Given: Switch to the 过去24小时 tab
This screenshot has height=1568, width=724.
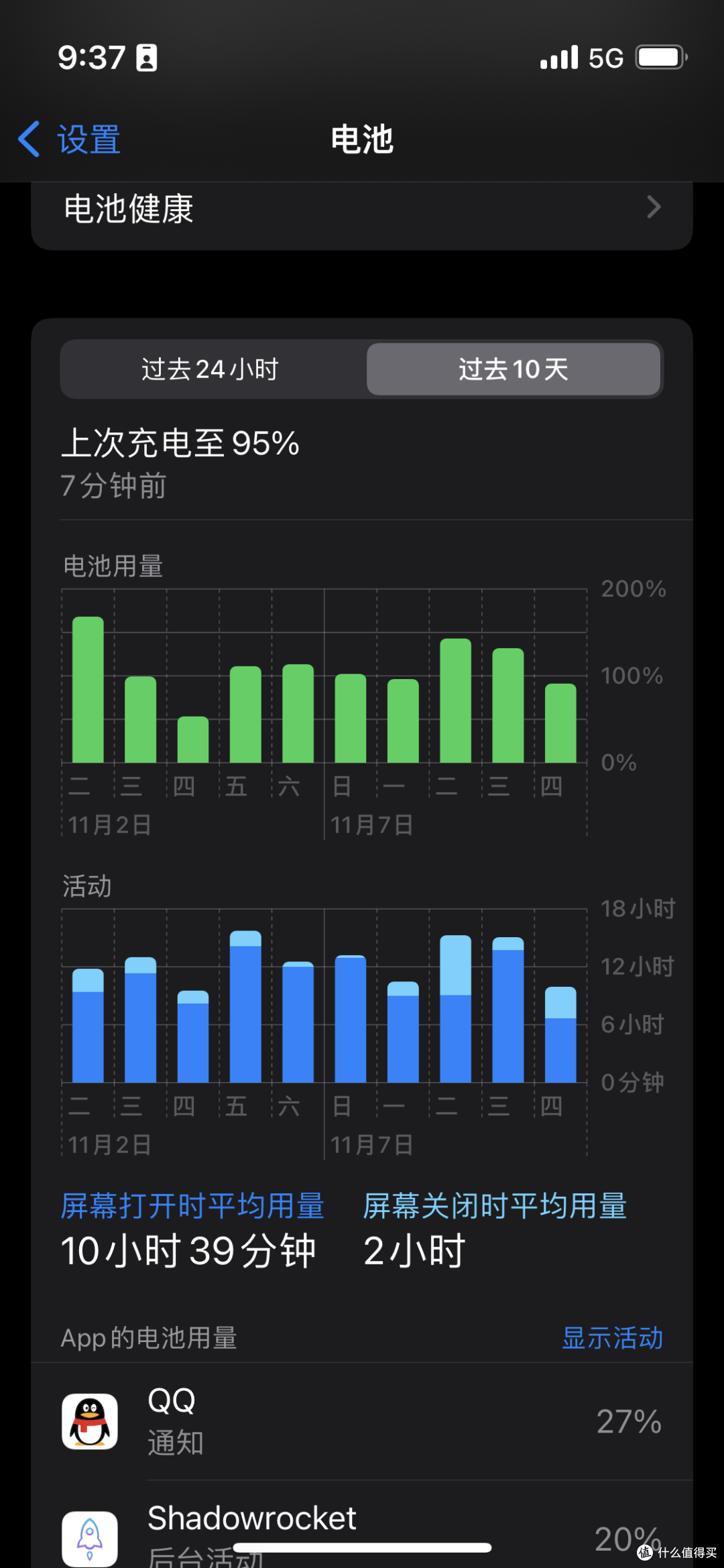Looking at the screenshot, I should (211, 369).
